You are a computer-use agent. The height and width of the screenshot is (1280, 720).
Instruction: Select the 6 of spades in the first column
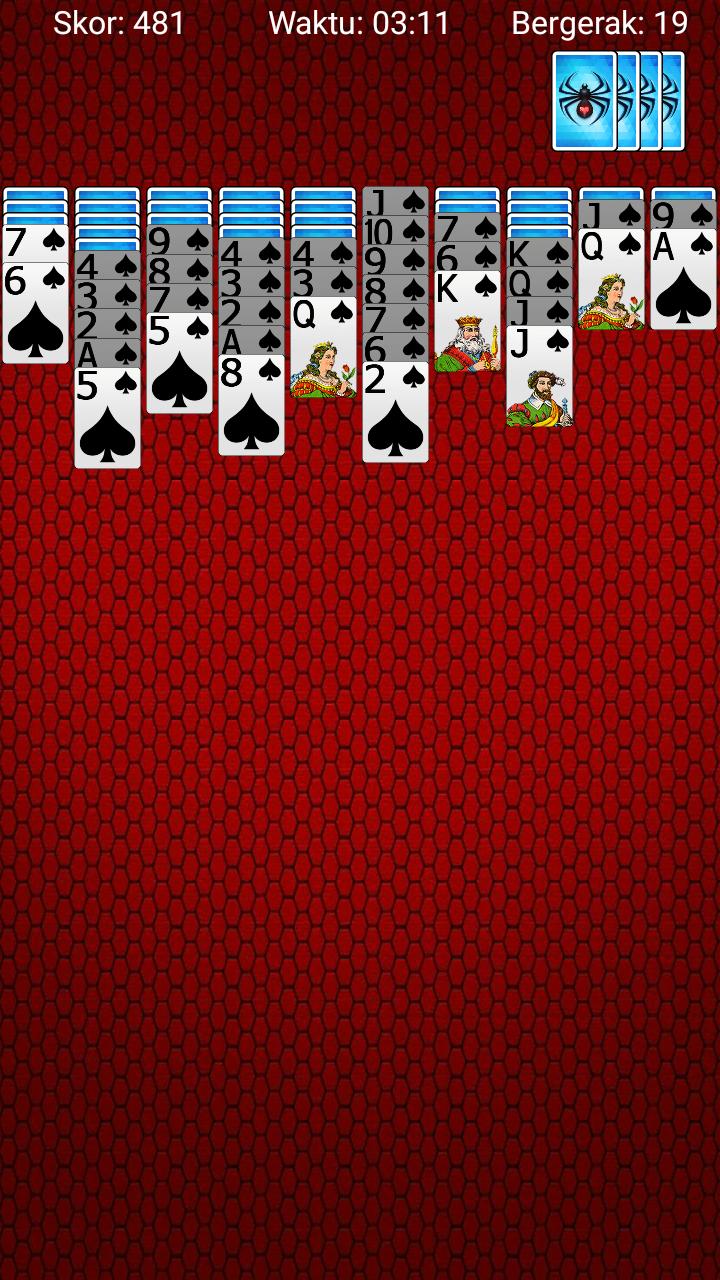click(36, 315)
